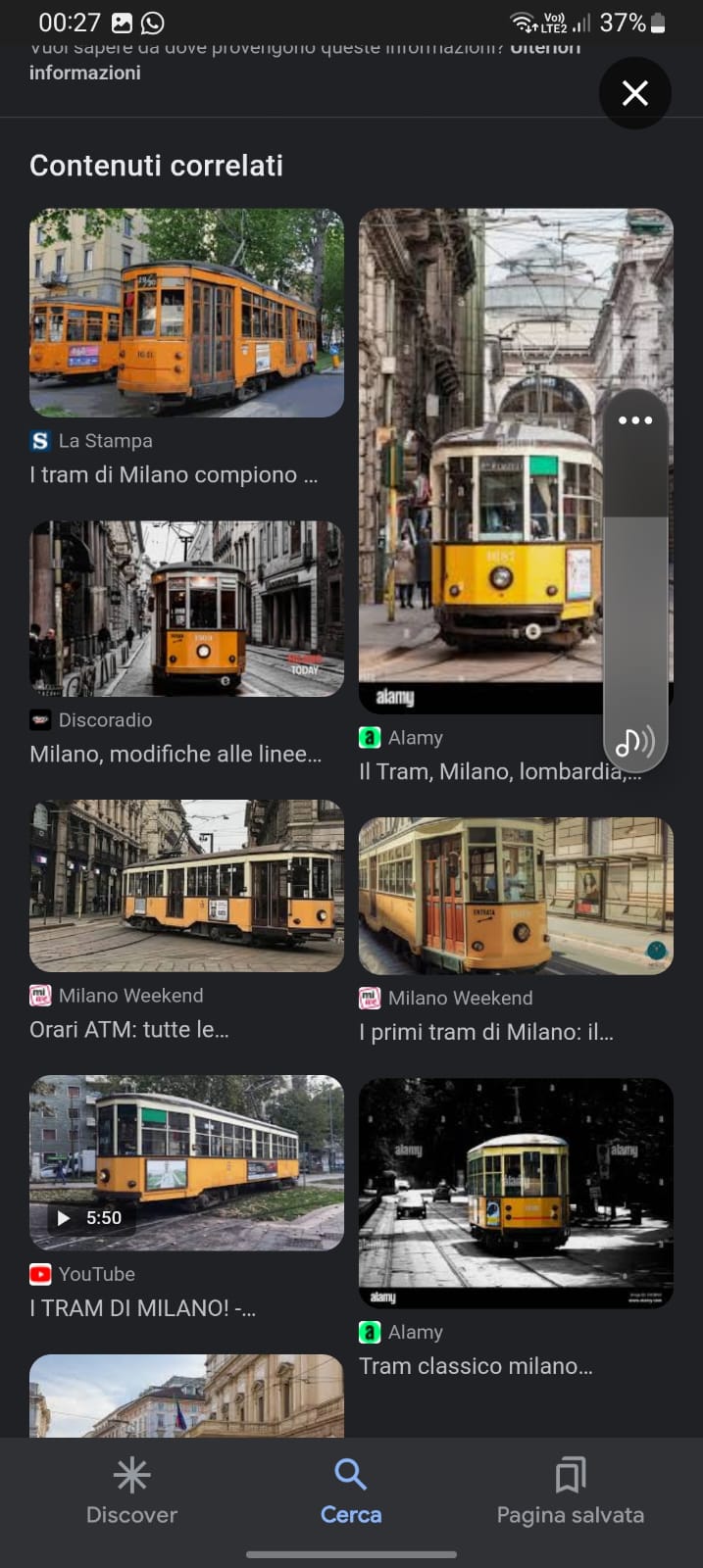Switch to the Discover tab

pyautogui.click(x=131, y=1491)
